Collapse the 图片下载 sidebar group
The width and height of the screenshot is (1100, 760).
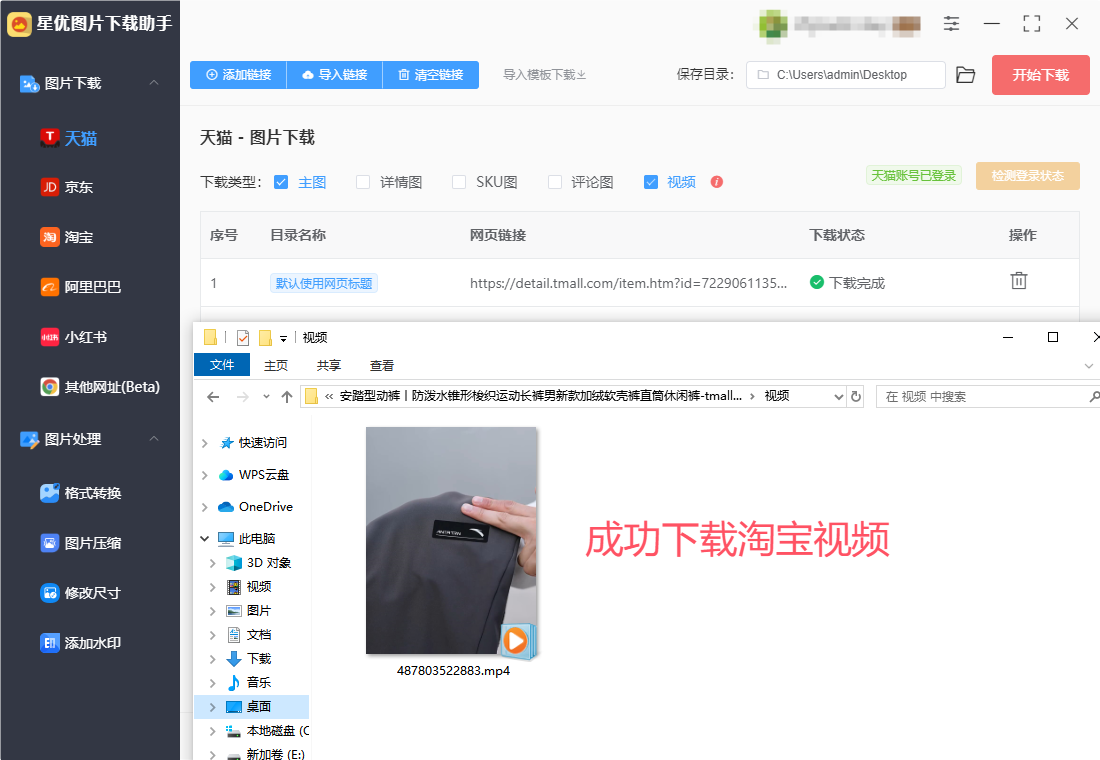(154, 83)
